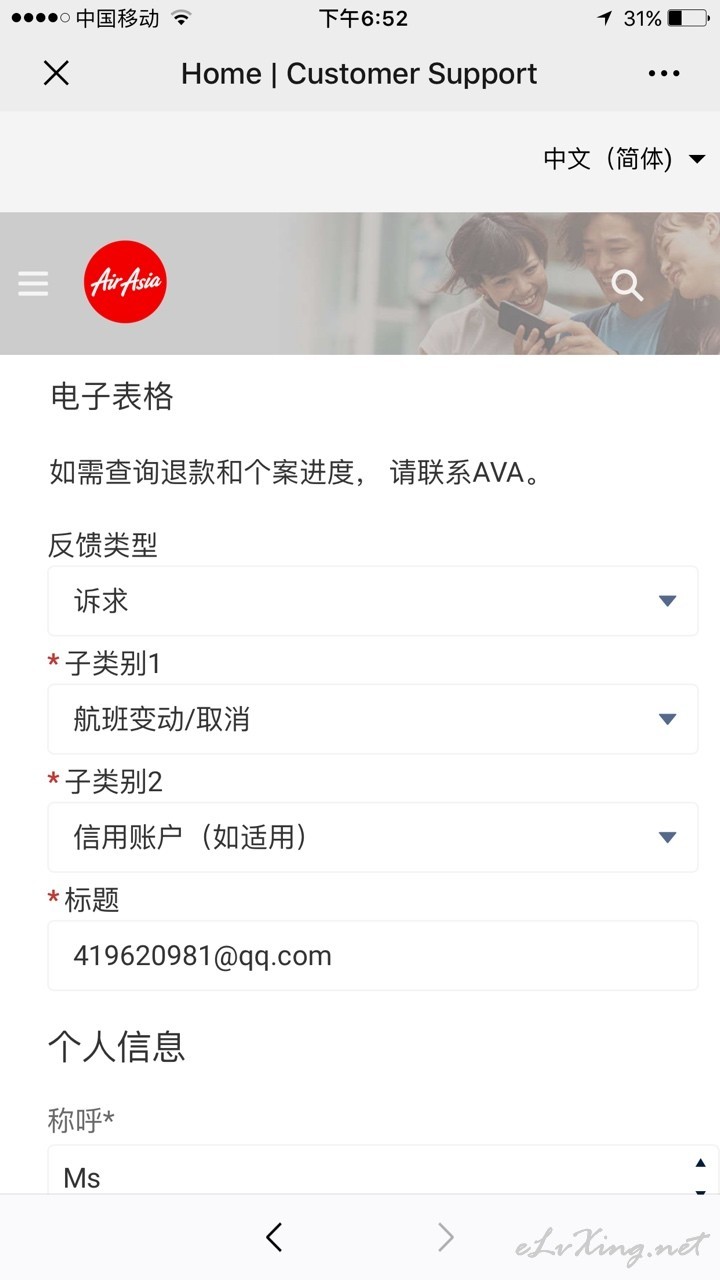Open the three-dot more options menu
The height and width of the screenshot is (1280, 720).
664,74
